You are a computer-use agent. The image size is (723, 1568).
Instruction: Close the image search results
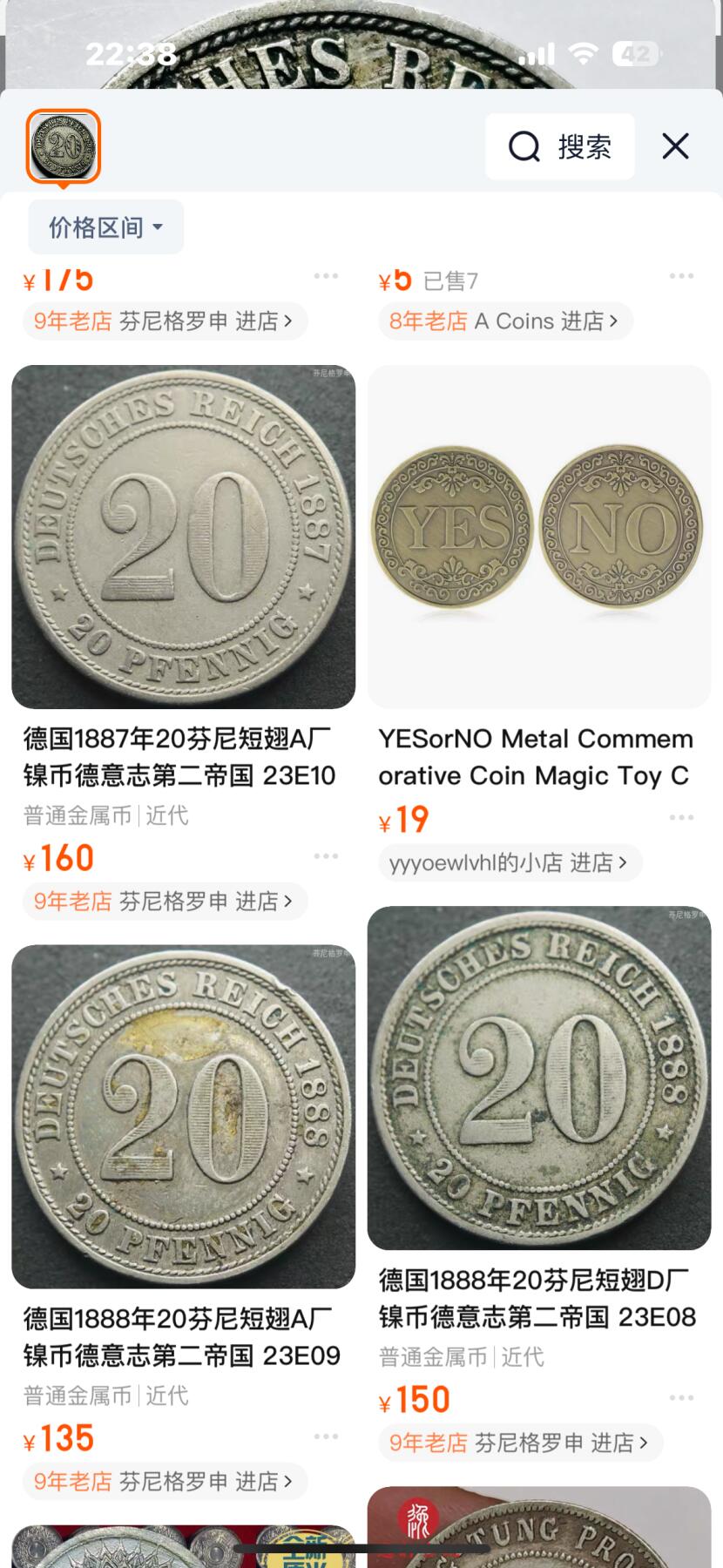675,146
